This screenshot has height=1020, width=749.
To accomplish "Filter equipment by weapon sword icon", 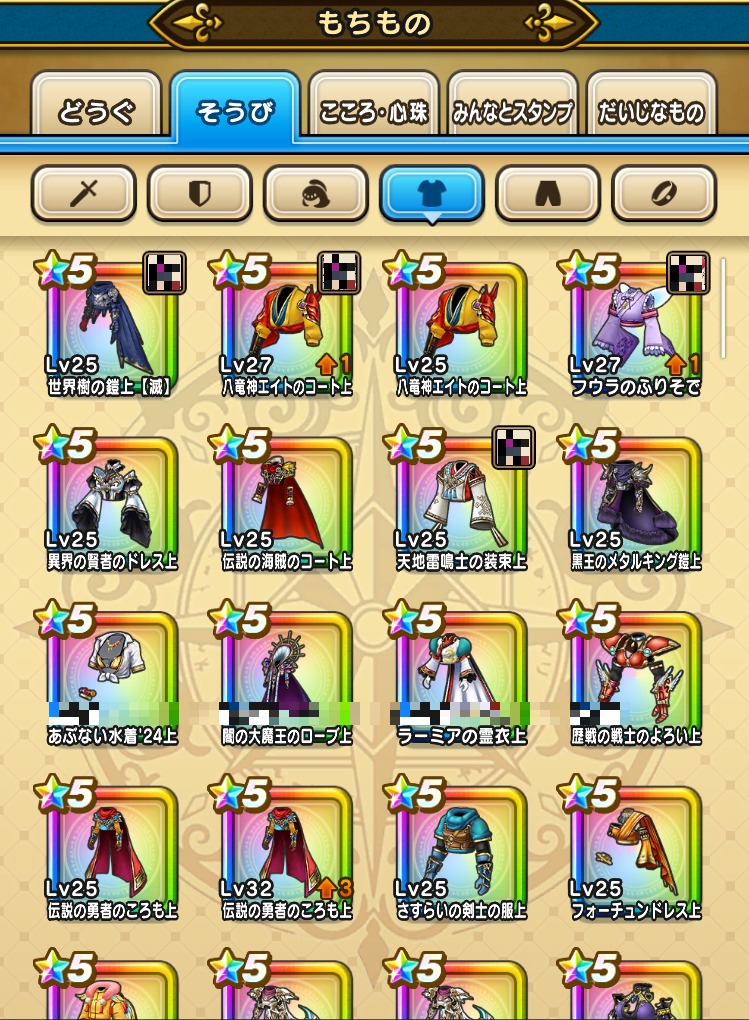I will [x=83, y=193].
